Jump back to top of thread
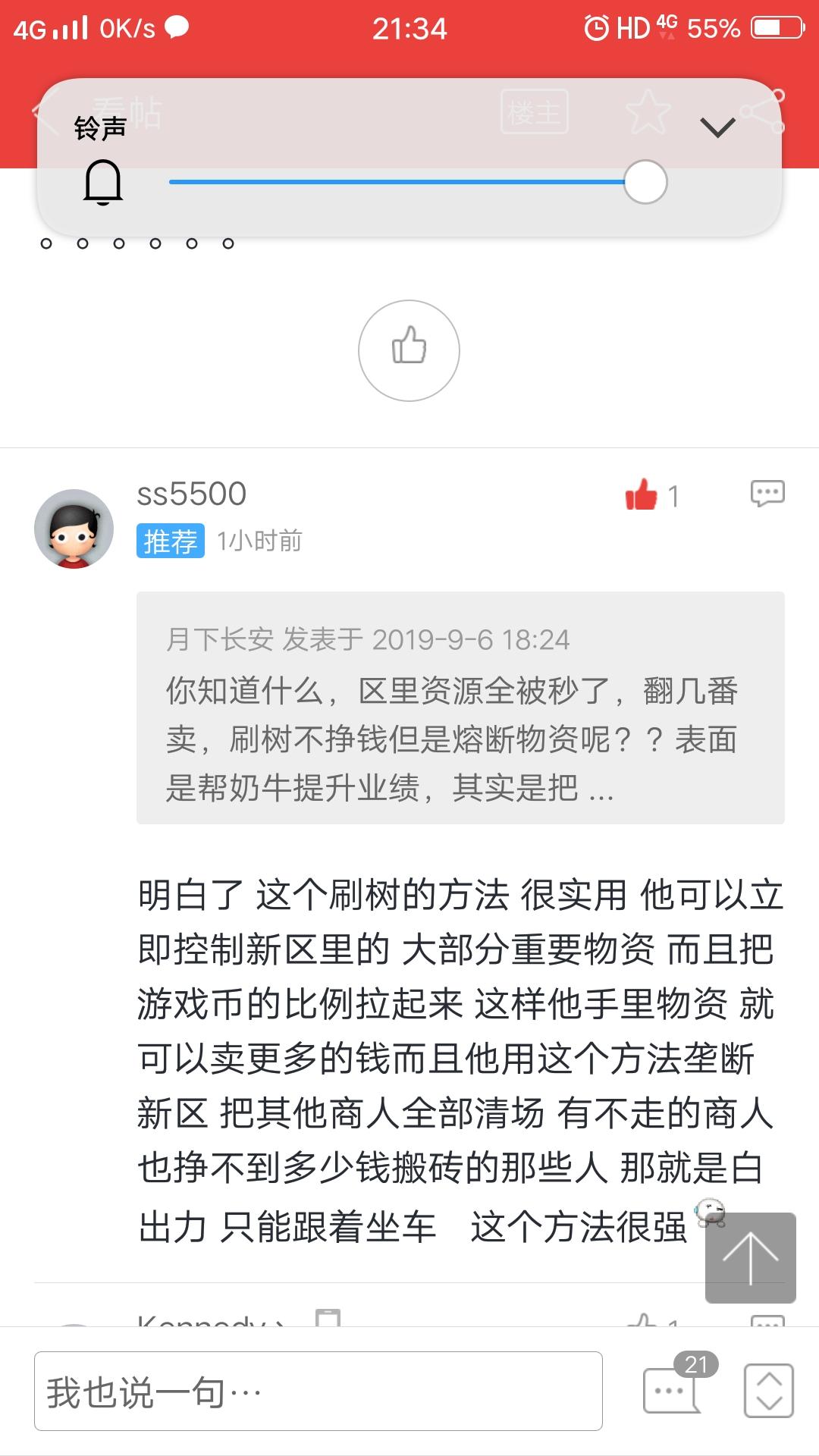The width and height of the screenshot is (819, 1456). (x=750, y=1258)
